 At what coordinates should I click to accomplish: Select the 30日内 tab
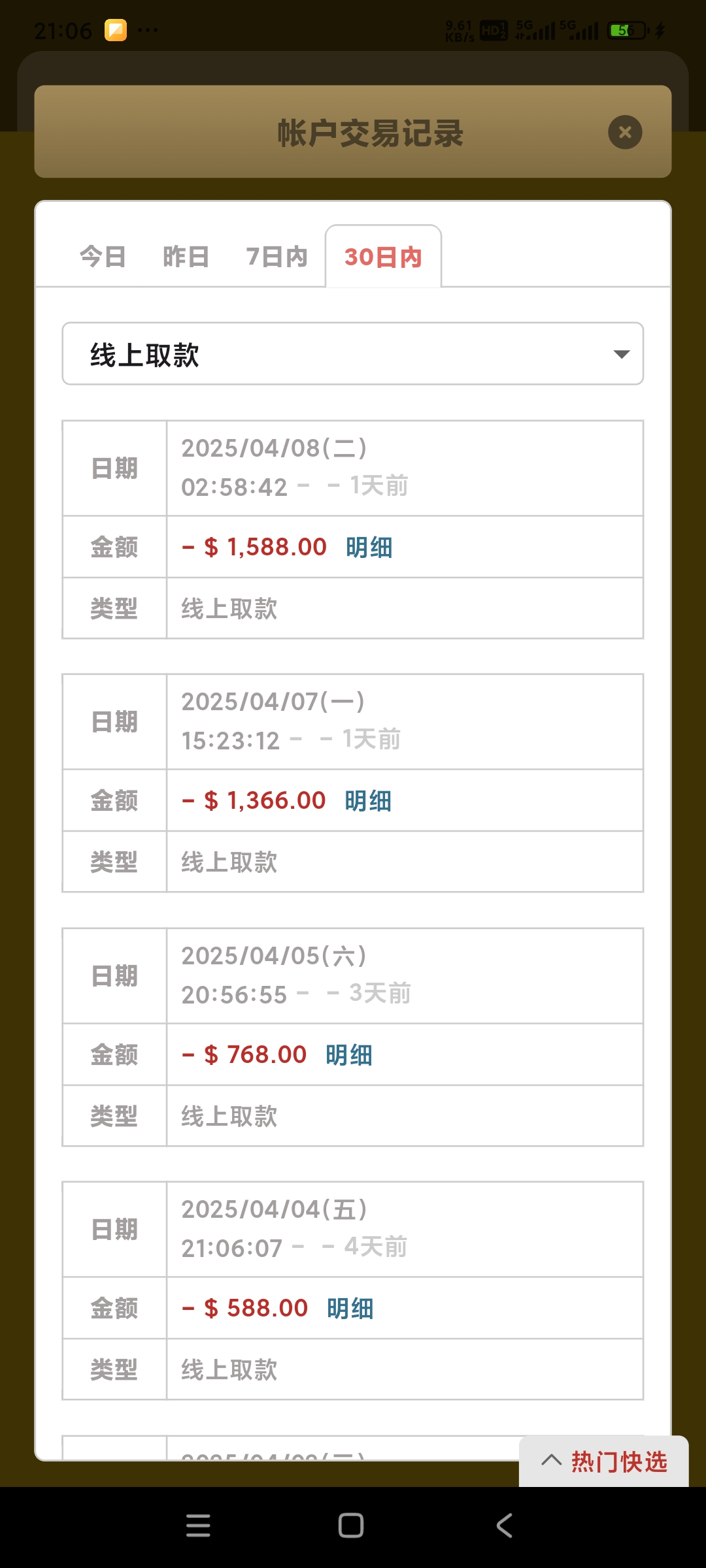tap(383, 257)
